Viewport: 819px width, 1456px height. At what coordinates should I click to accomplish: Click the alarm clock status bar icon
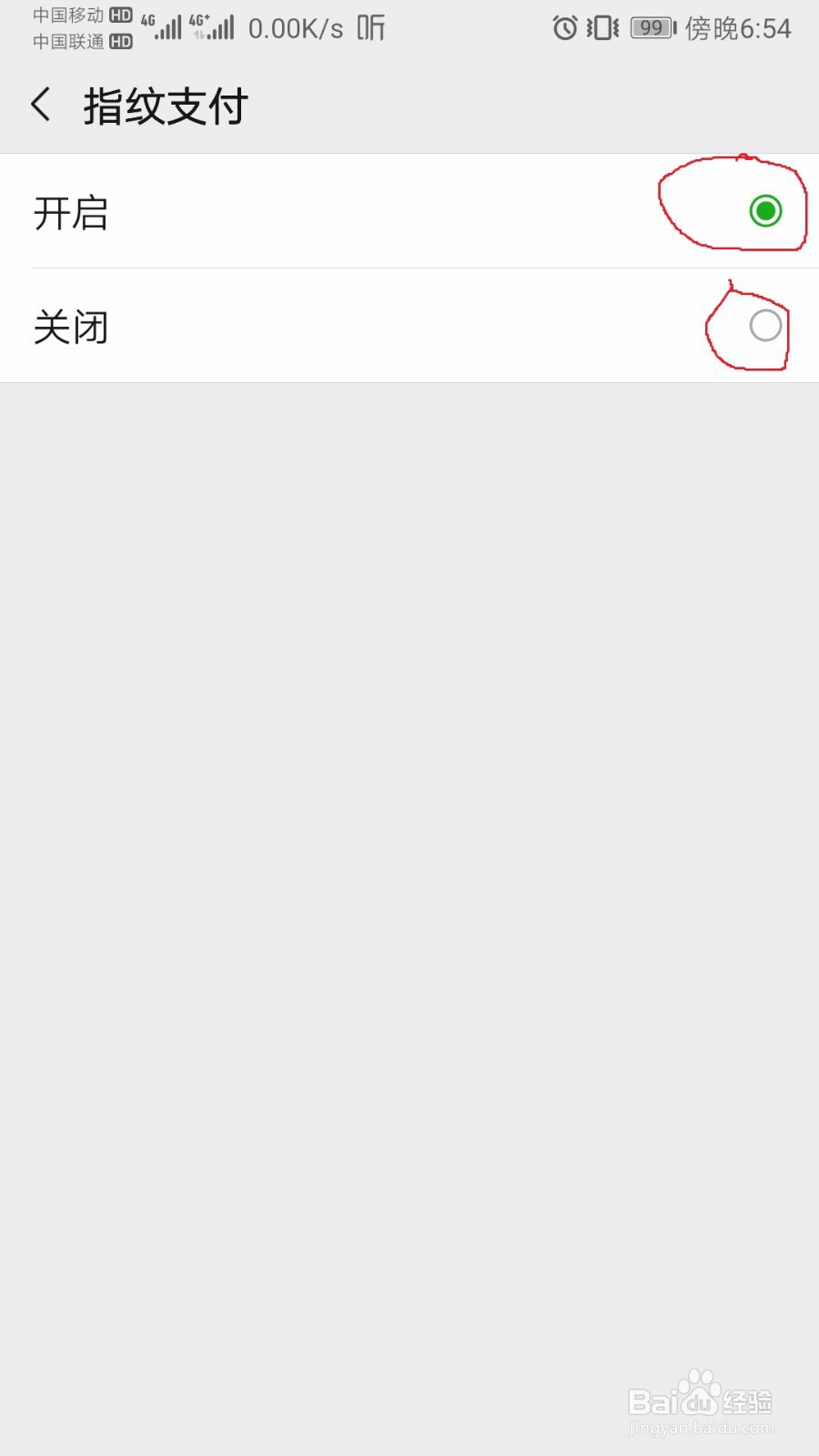pyautogui.click(x=564, y=28)
